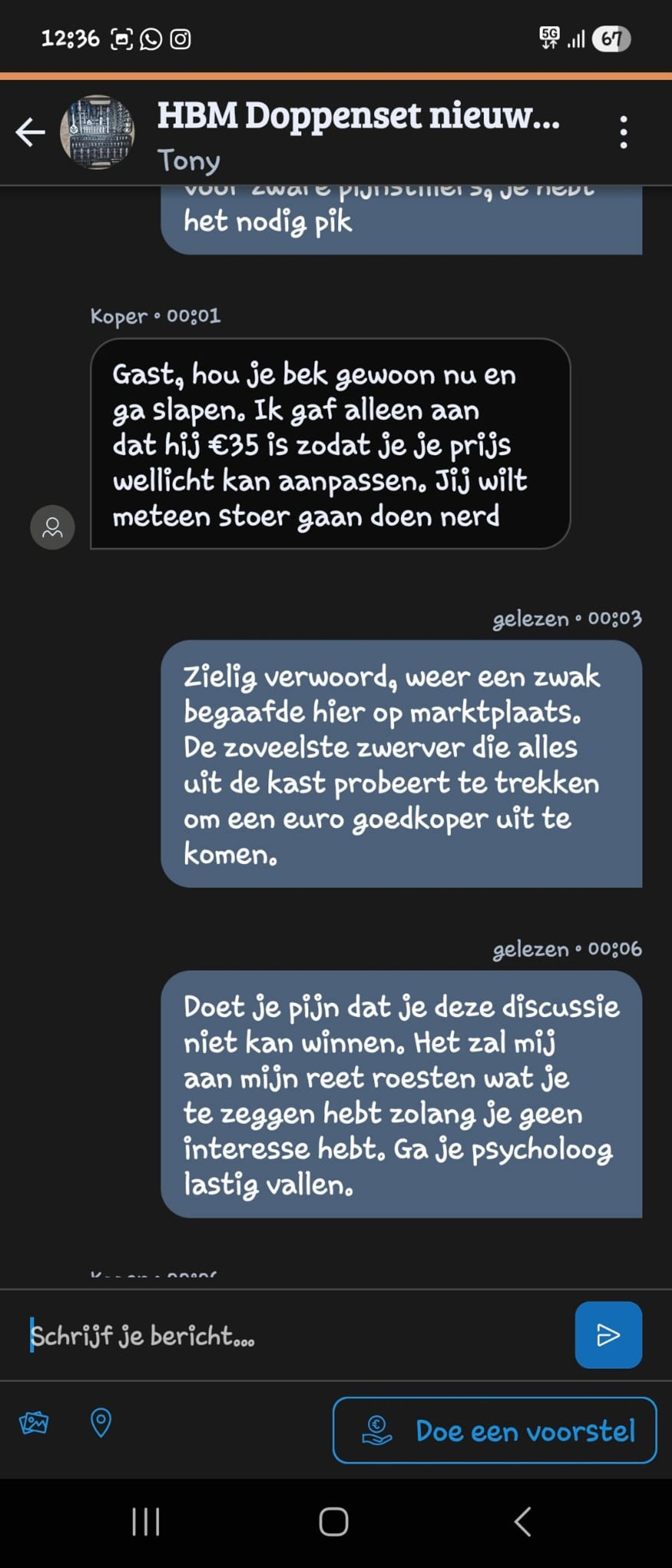This screenshot has height=1568, width=672.
Task: Tap 'Doe een voorstel' to make offer
Action: [494, 1430]
